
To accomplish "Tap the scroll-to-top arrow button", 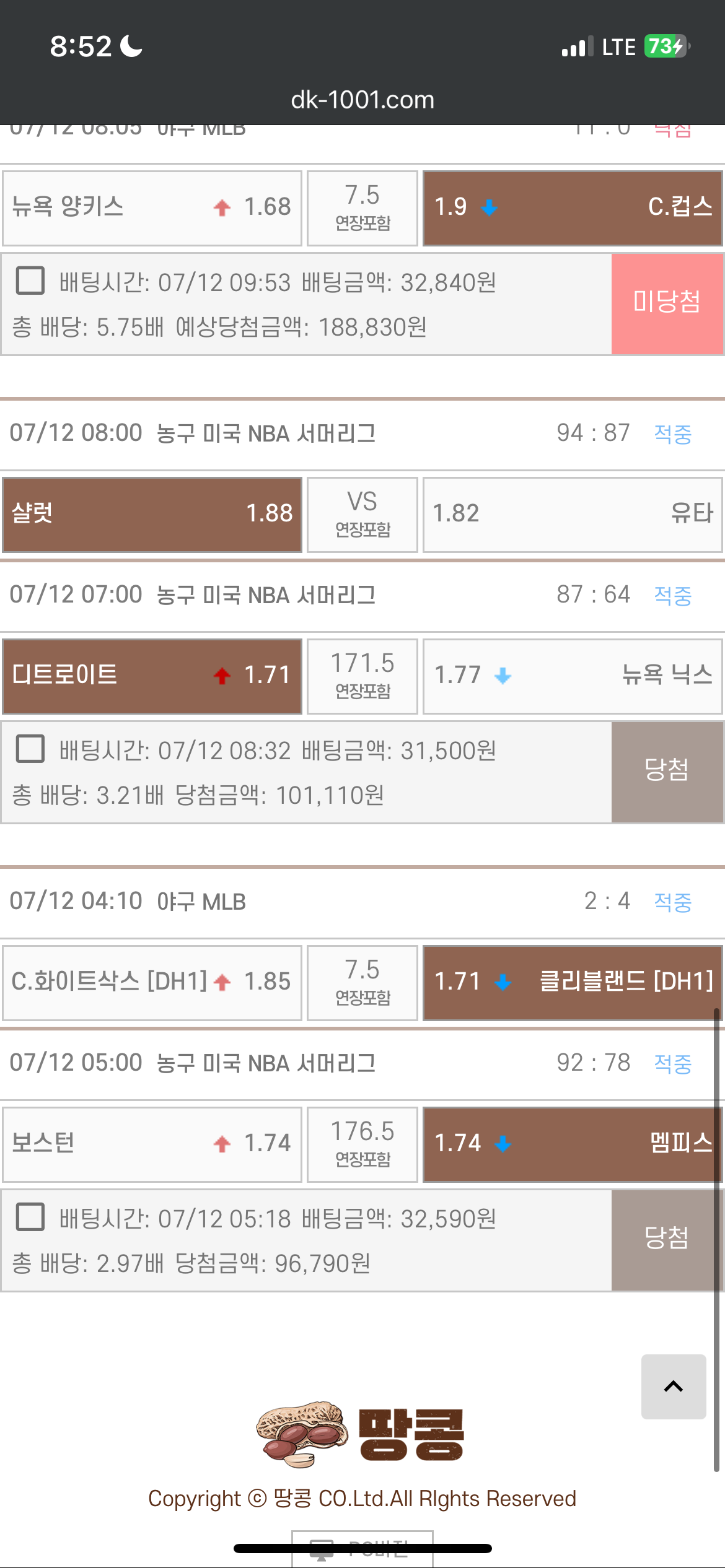I will (673, 1387).
